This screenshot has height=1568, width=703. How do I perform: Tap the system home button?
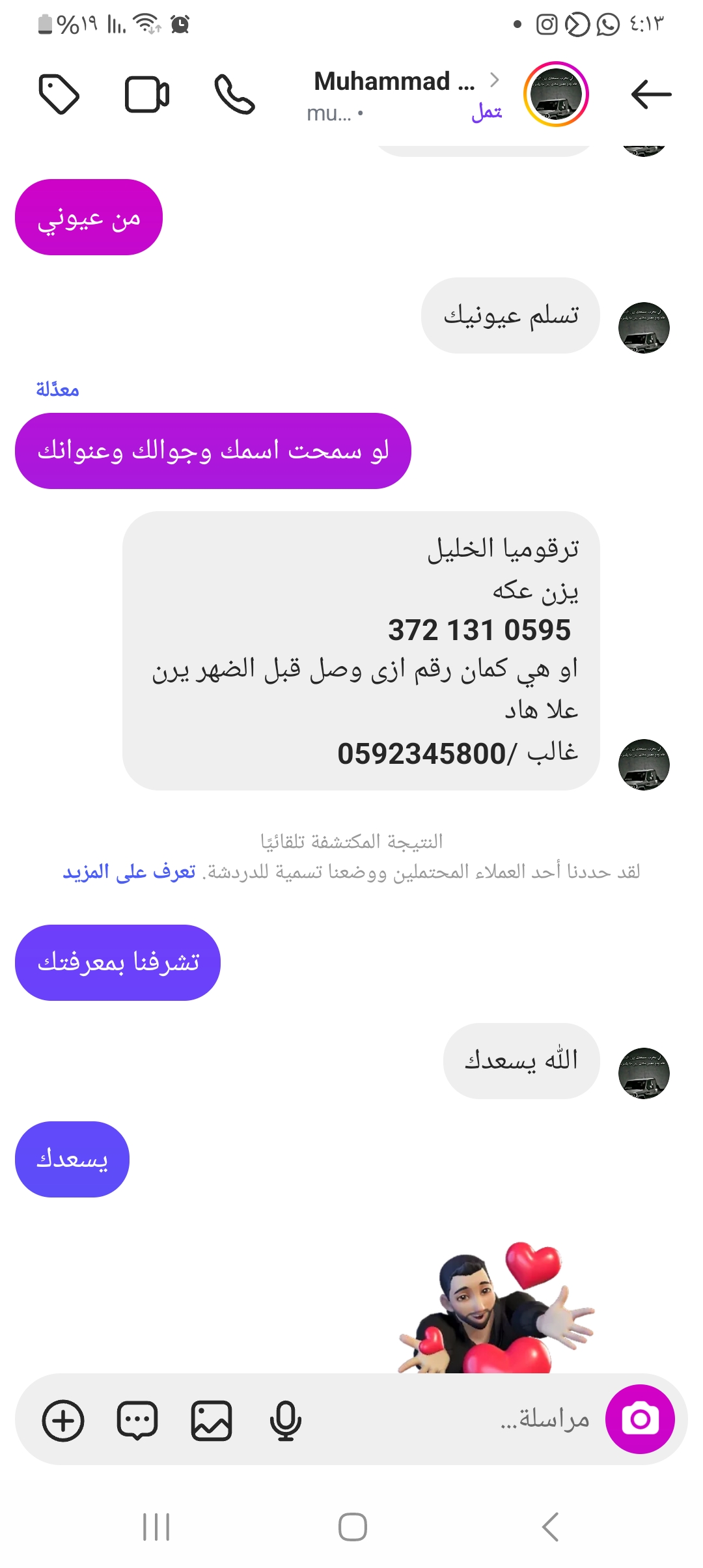[x=352, y=1527]
